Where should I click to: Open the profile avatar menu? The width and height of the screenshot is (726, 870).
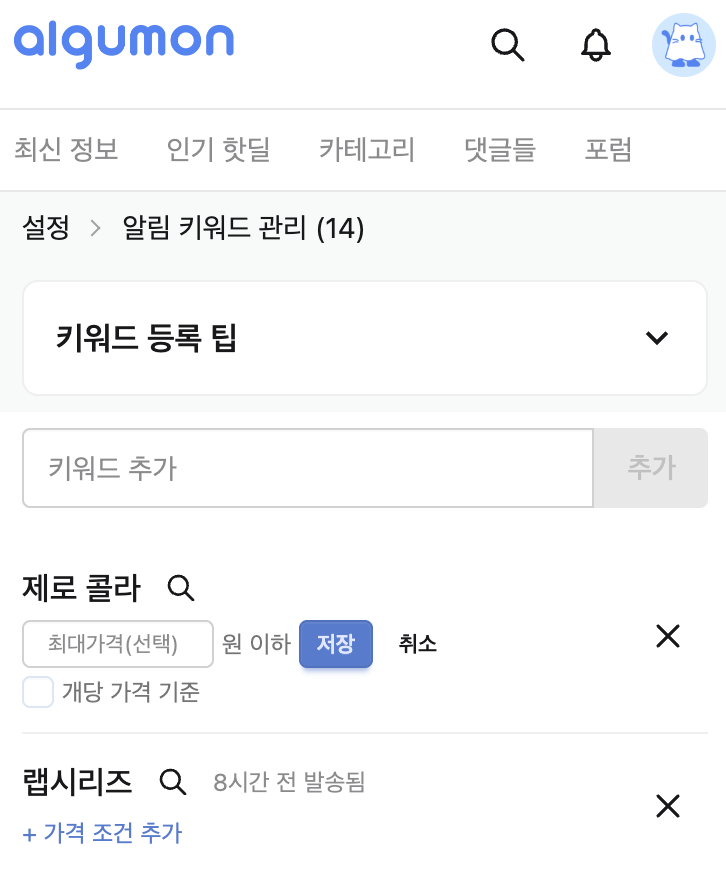pos(683,45)
